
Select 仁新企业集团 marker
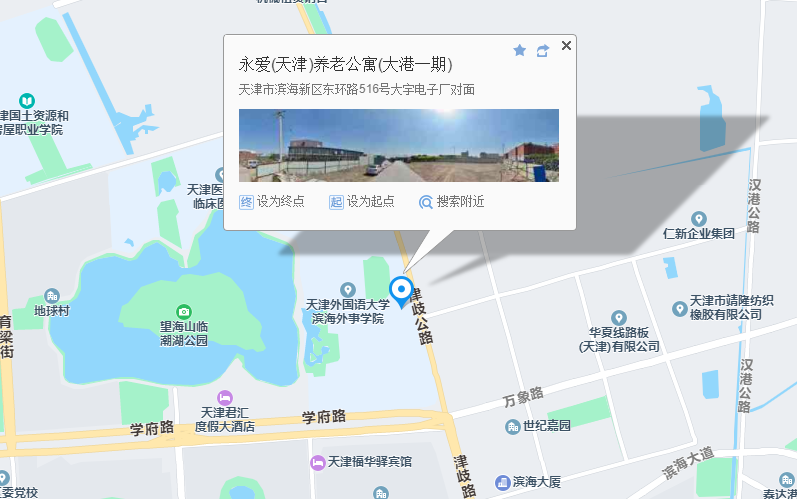click(x=699, y=219)
